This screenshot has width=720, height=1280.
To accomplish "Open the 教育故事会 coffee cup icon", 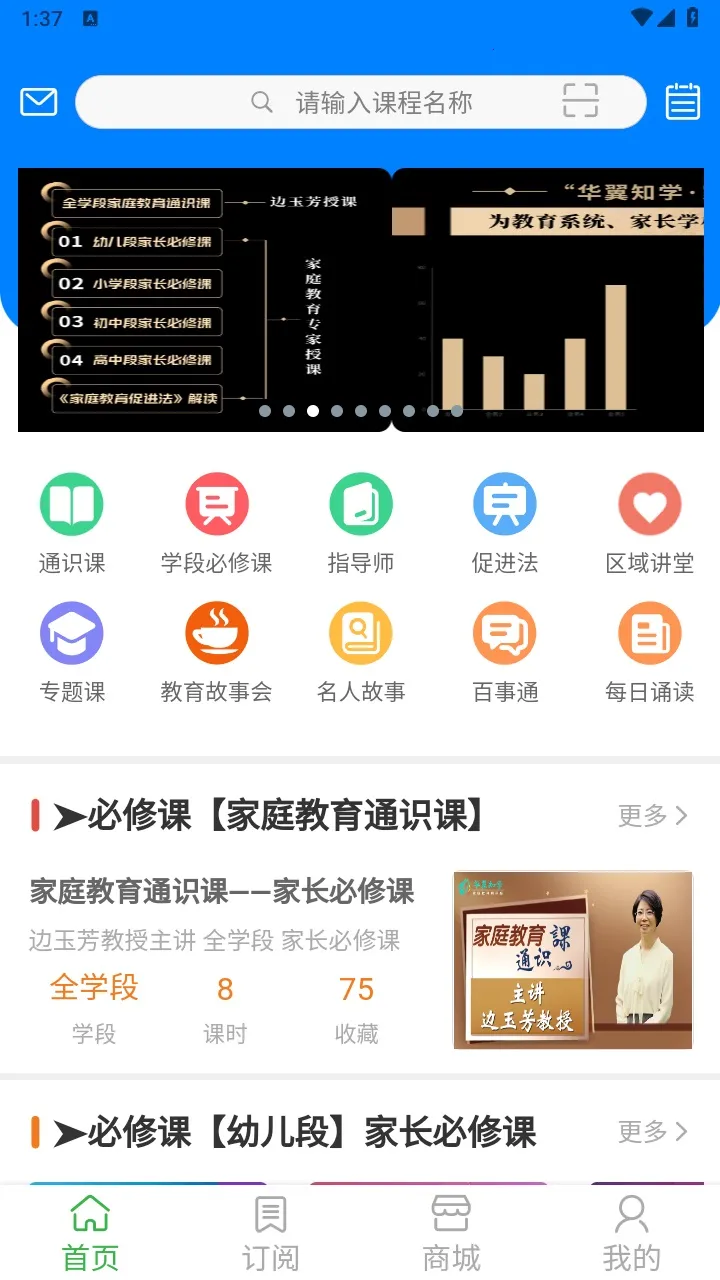I will pos(216,632).
